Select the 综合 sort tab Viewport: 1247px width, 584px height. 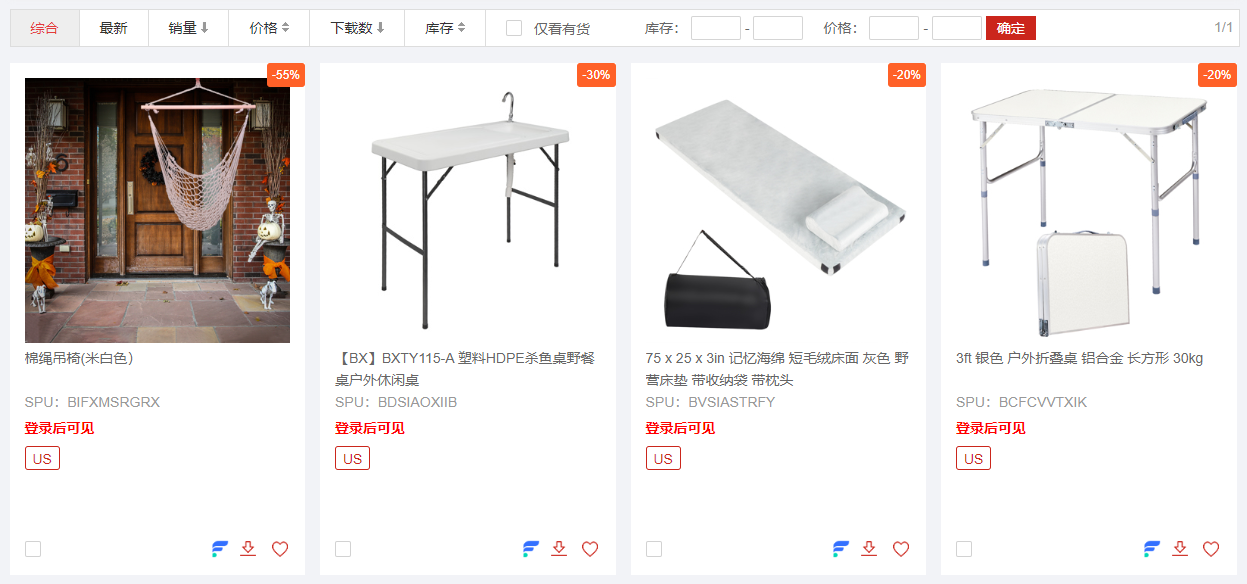pyautogui.click(x=44, y=28)
